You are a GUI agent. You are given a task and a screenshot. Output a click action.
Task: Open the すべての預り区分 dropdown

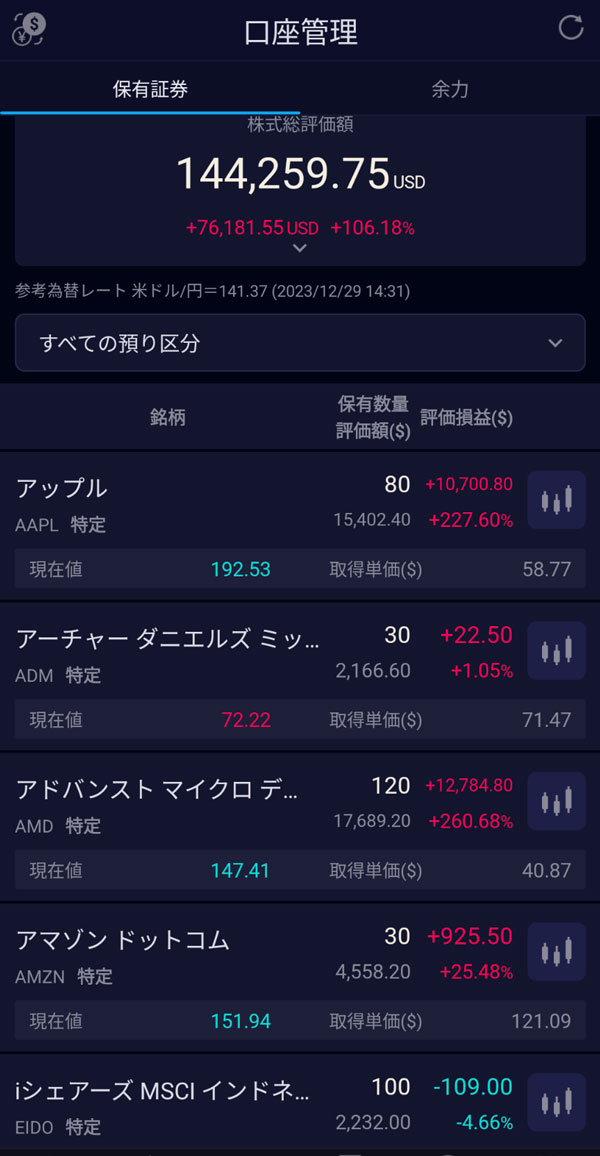pos(299,343)
